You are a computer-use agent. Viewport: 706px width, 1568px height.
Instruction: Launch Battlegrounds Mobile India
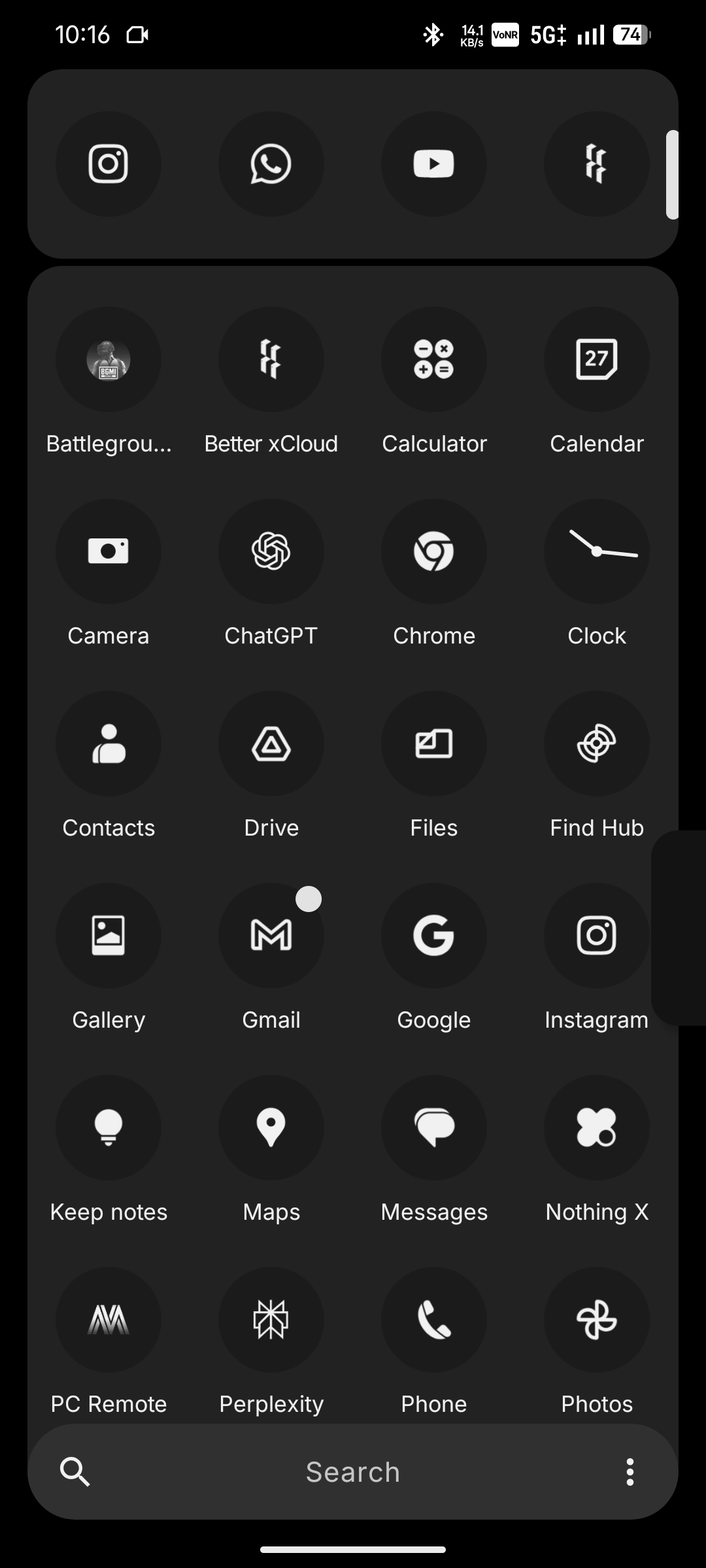coord(109,360)
